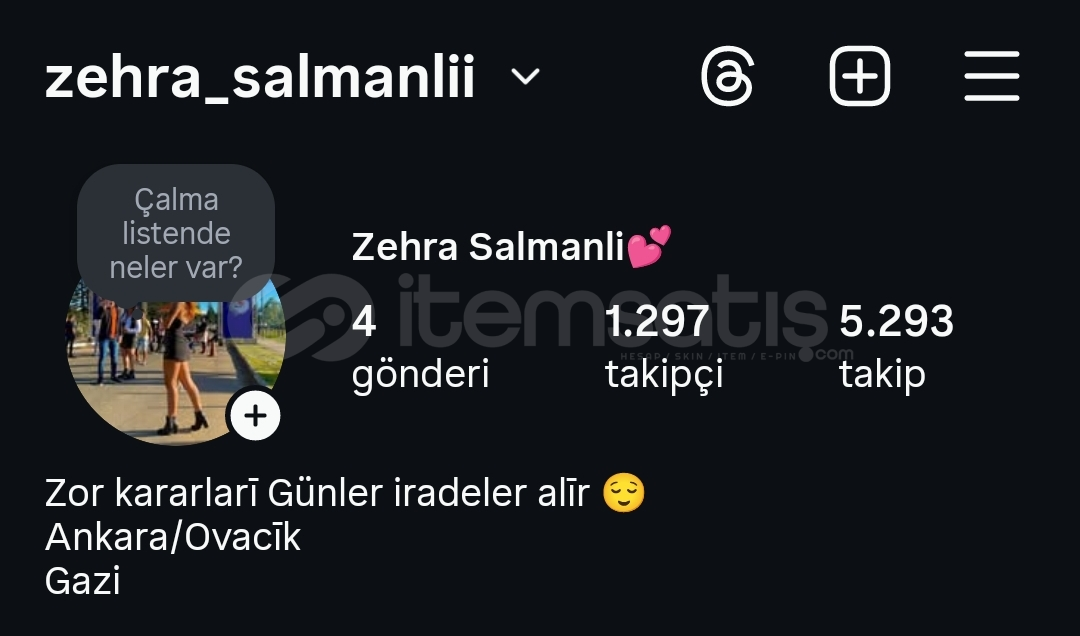Jump to the 4 gönderi posts
The image size is (1080, 636).
(419, 347)
